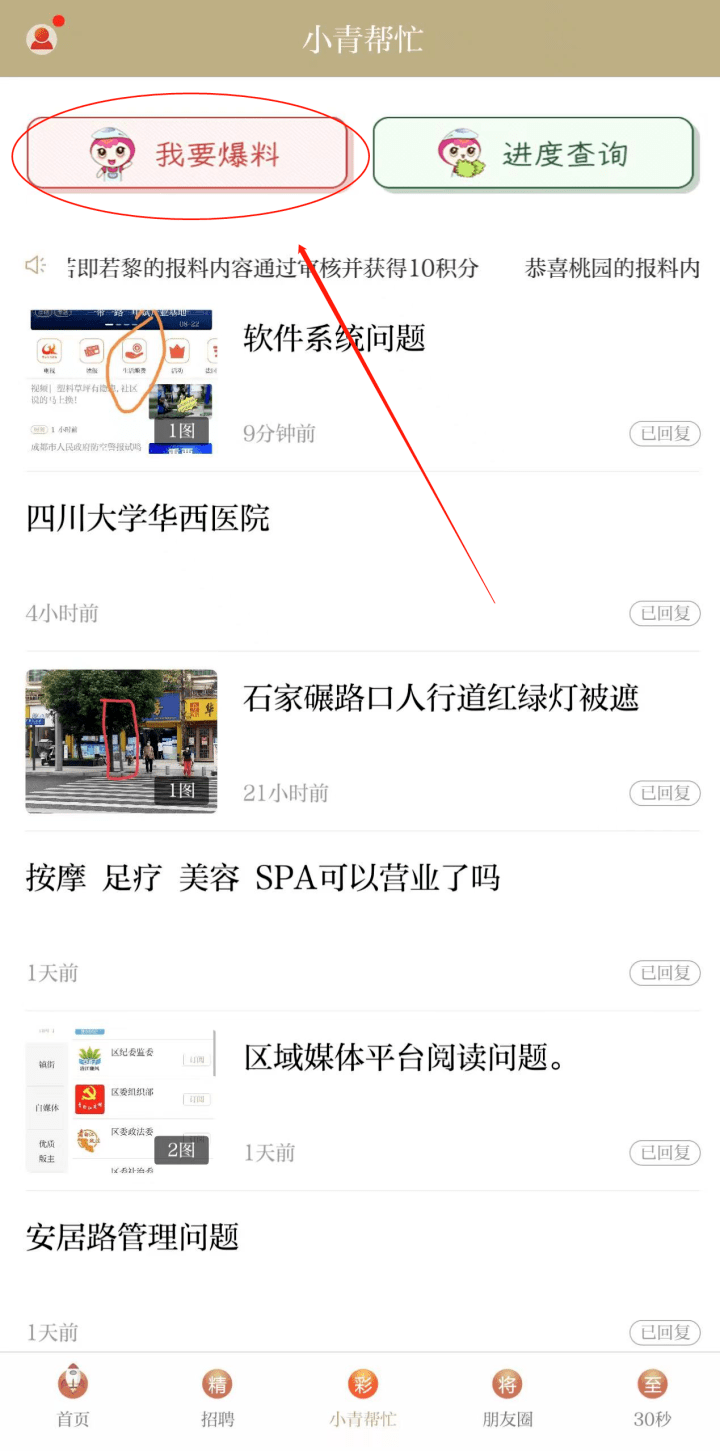Open 区域媒体平台阅读问题 post
The height and width of the screenshot is (1451, 720).
[405, 1058]
